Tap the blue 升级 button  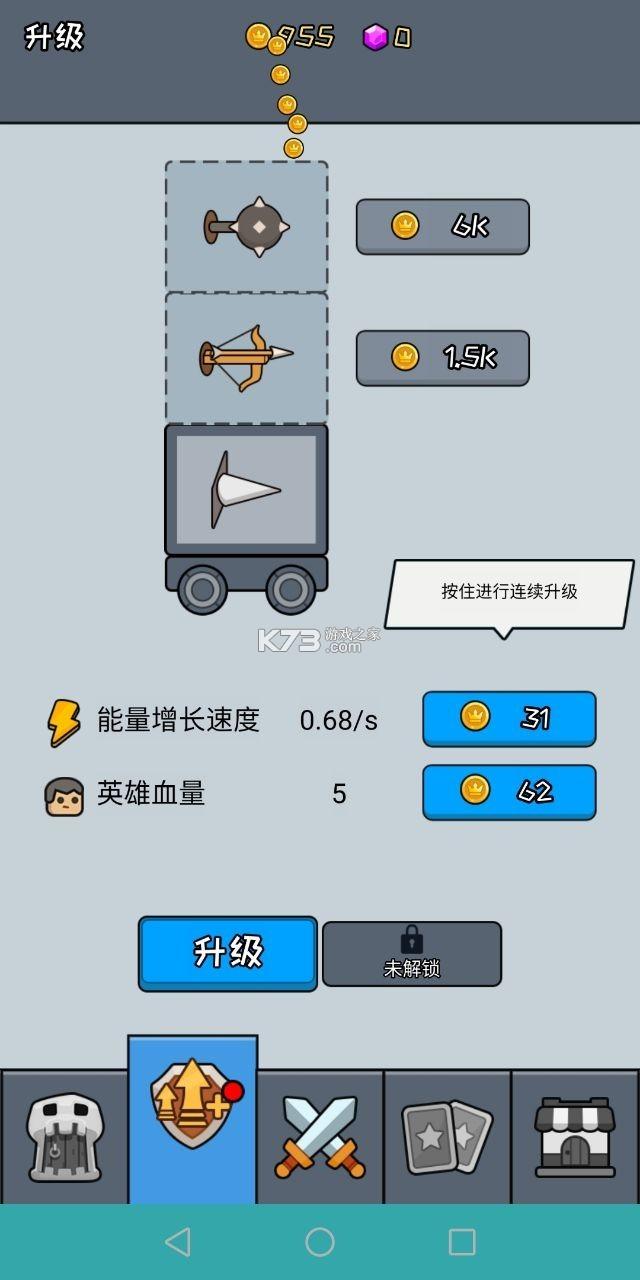(x=228, y=952)
